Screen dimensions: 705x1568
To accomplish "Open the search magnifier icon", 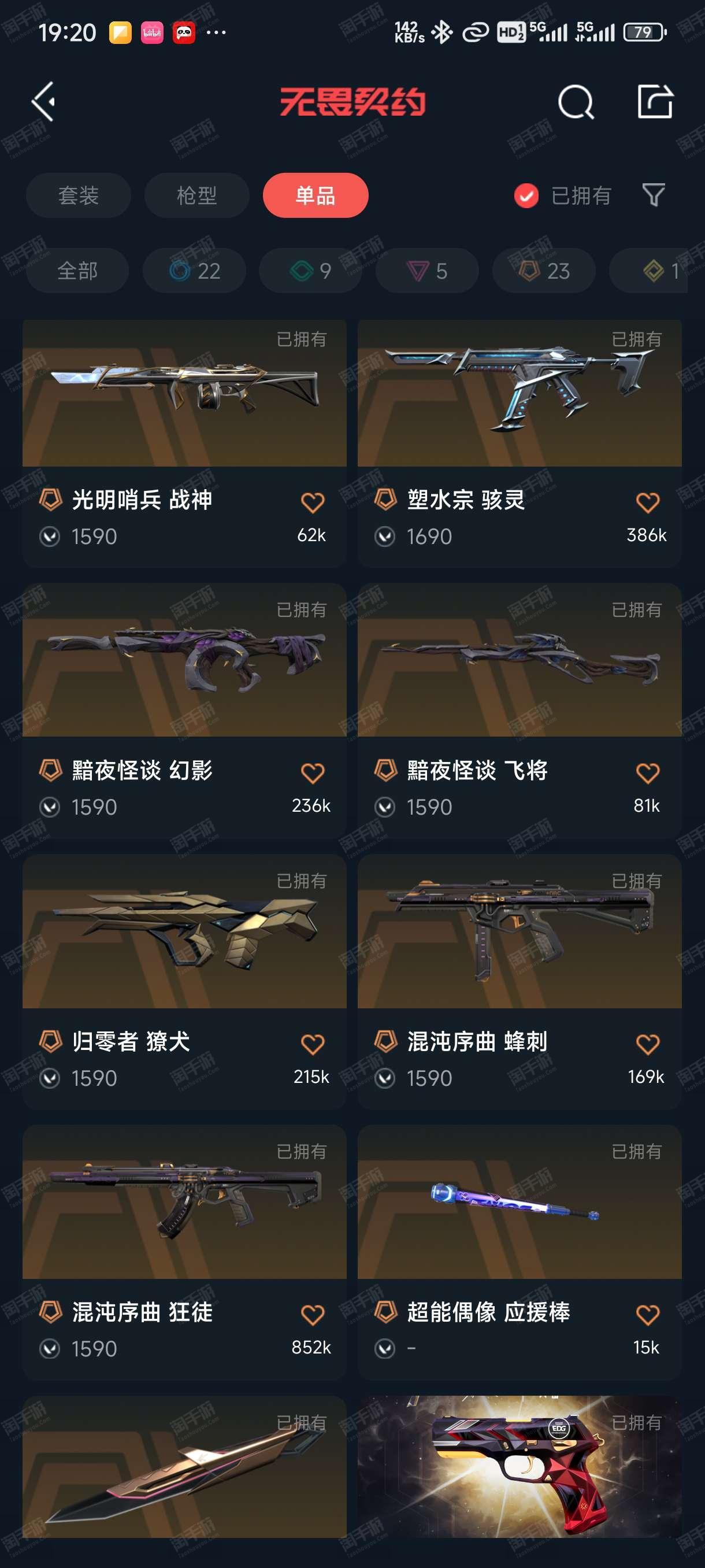I will (x=576, y=102).
